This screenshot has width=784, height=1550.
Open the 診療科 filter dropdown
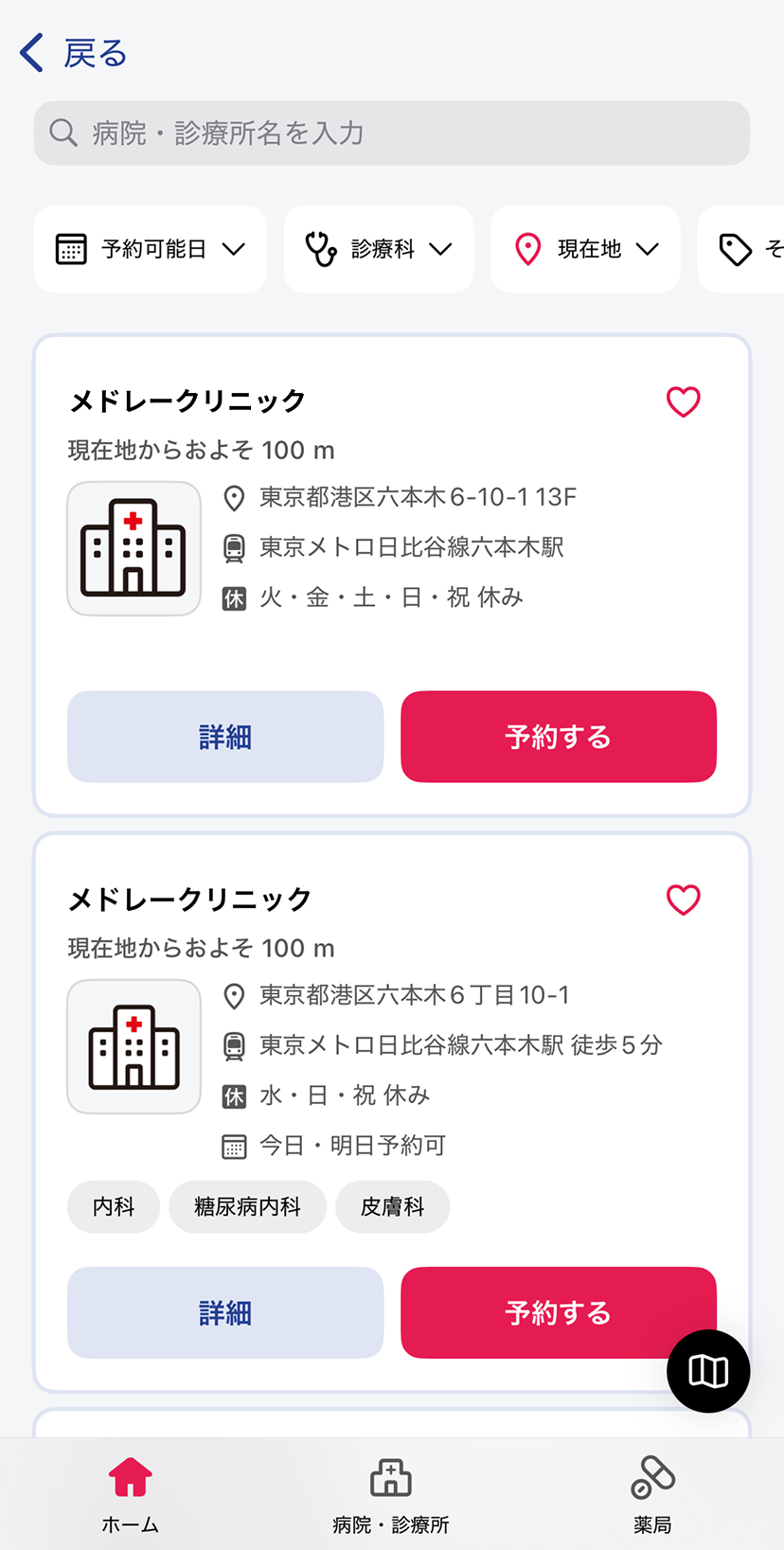coord(379,249)
